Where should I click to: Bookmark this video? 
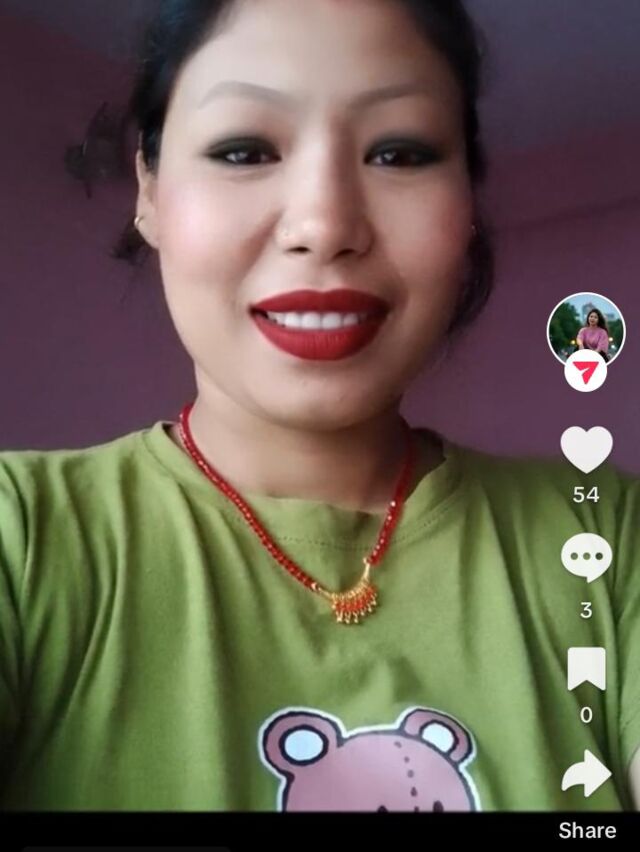(x=586, y=668)
